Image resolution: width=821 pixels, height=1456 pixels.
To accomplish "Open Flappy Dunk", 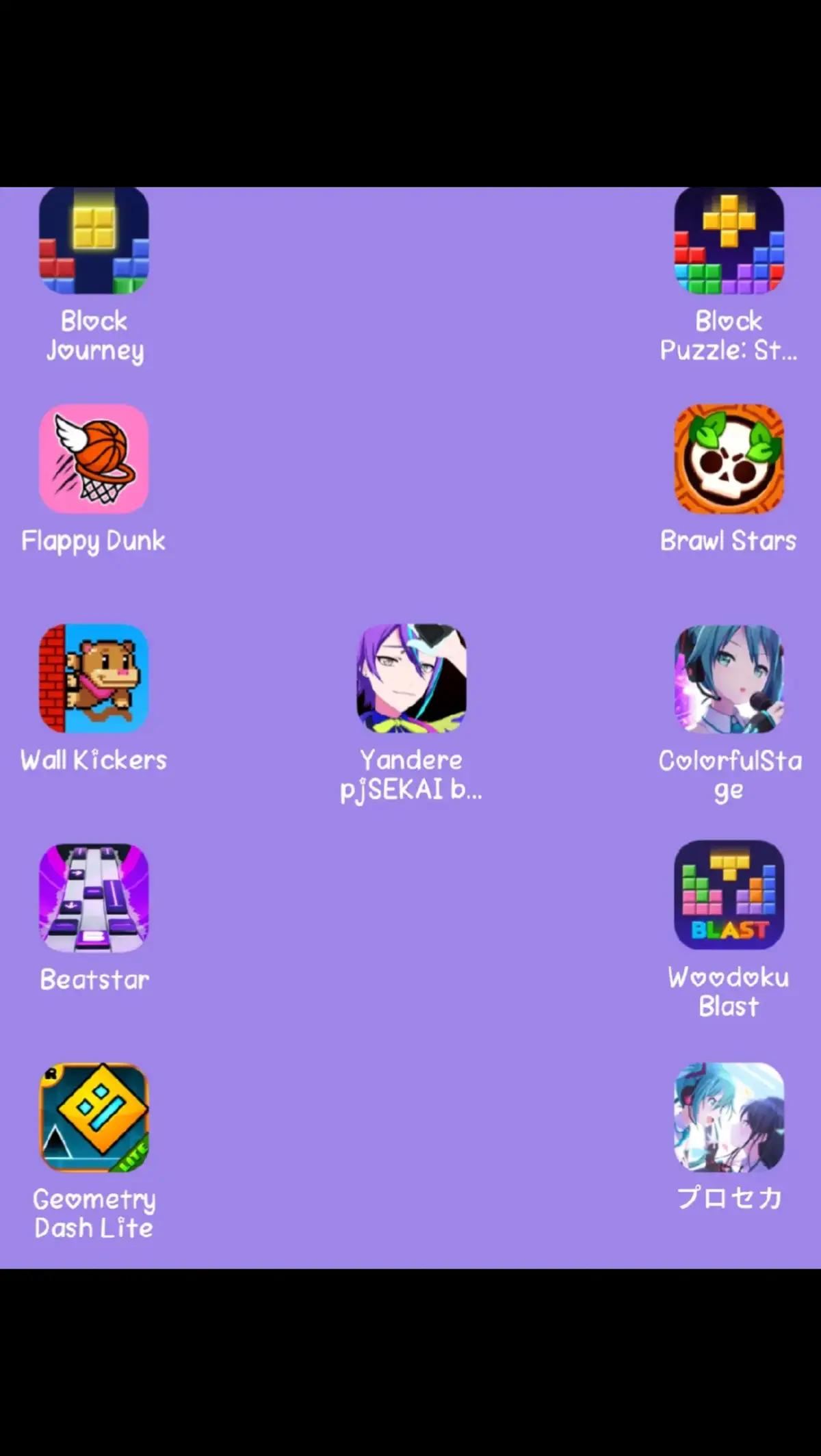I will click(x=94, y=459).
